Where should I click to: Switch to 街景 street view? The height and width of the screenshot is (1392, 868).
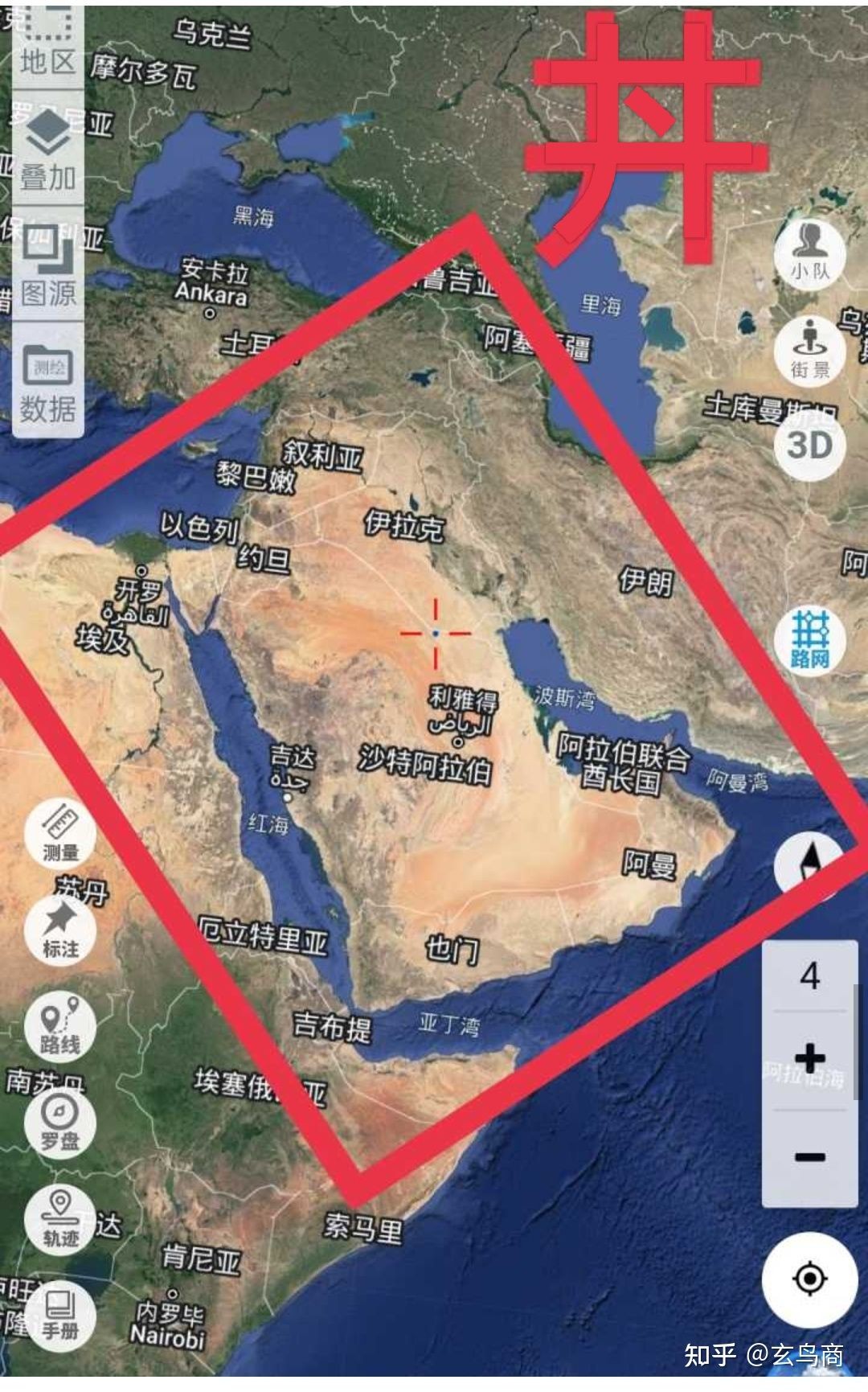[x=809, y=348]
